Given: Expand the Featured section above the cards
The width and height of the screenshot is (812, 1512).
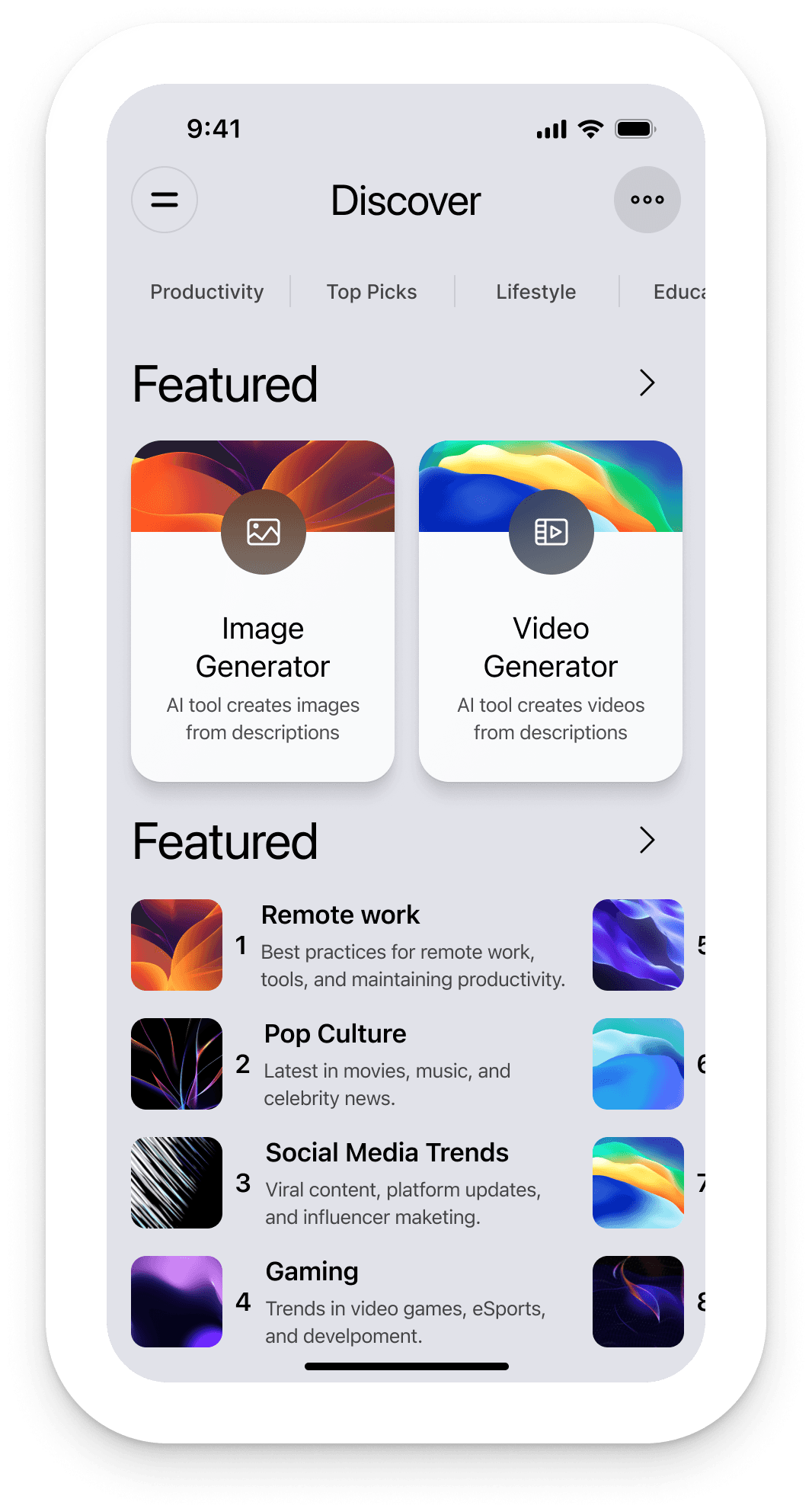Looking at the screenshot, I should (x=647, y=383).
